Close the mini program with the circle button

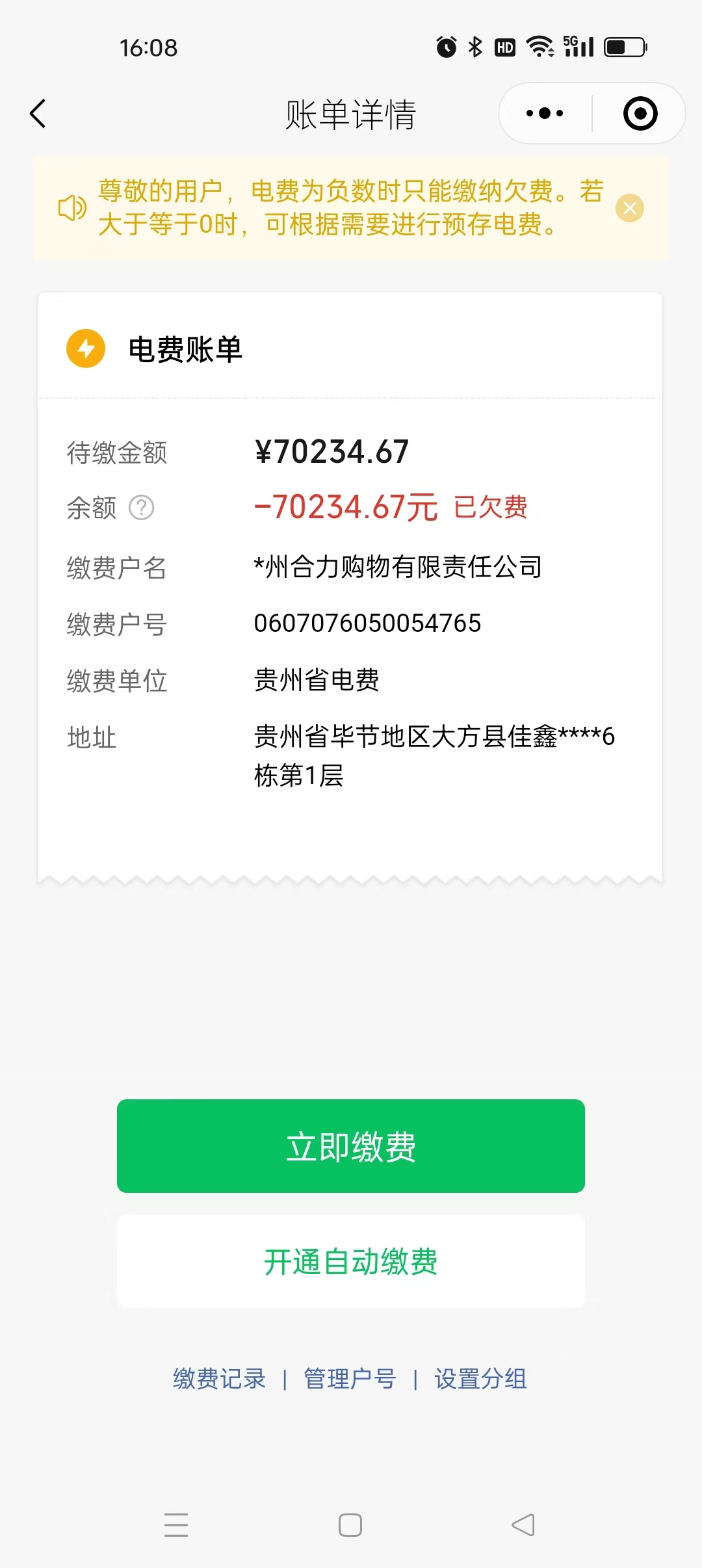tap(640, 114)
